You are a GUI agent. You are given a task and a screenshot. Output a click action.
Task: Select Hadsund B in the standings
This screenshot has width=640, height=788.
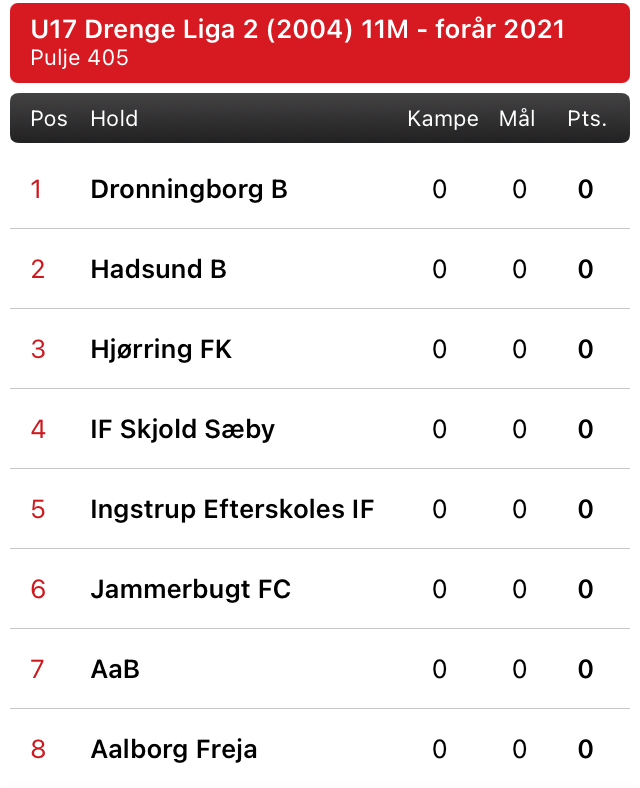tap(159, 269)
